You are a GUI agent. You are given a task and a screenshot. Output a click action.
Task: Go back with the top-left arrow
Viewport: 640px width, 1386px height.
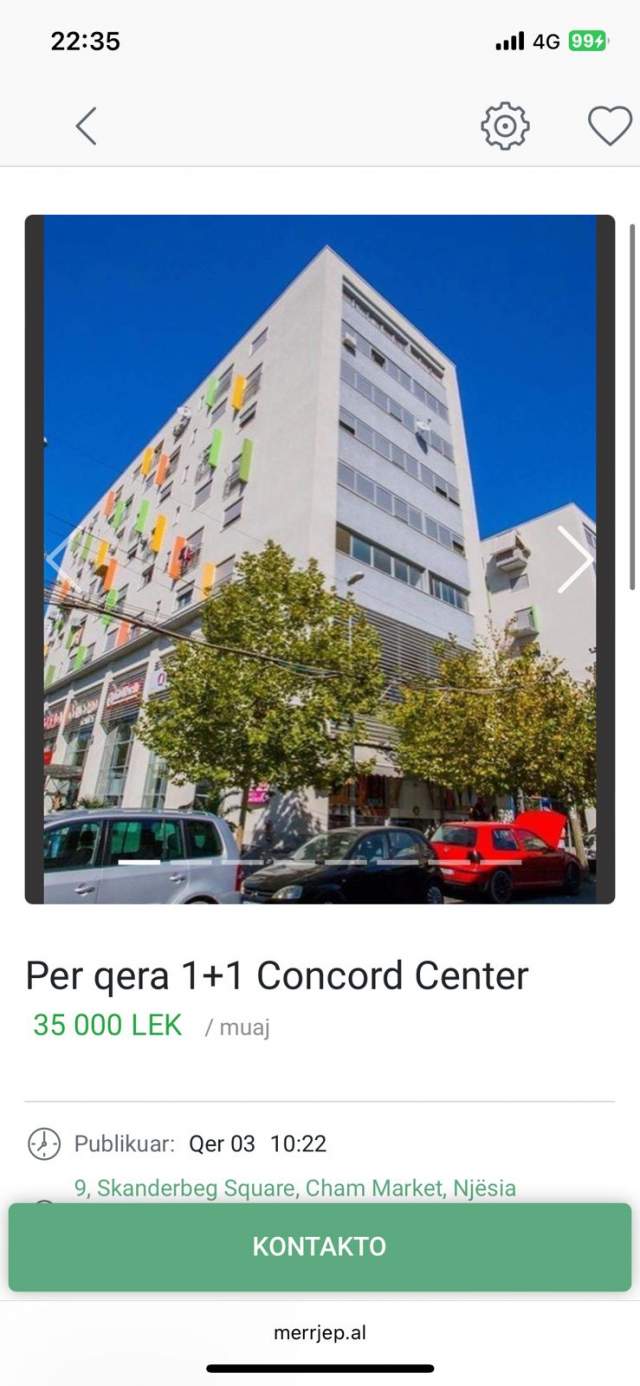(x=86, y=126)
